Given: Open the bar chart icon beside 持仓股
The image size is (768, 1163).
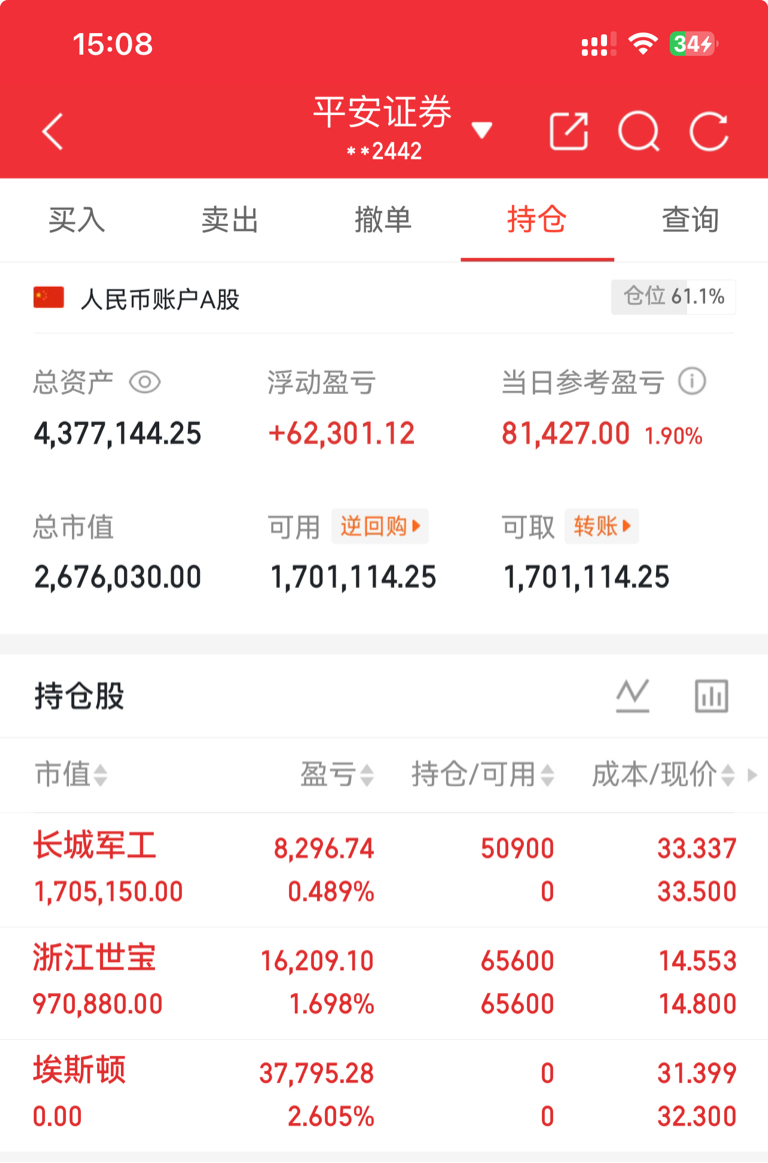Looking at the screenshot, I should pos(712,696).
